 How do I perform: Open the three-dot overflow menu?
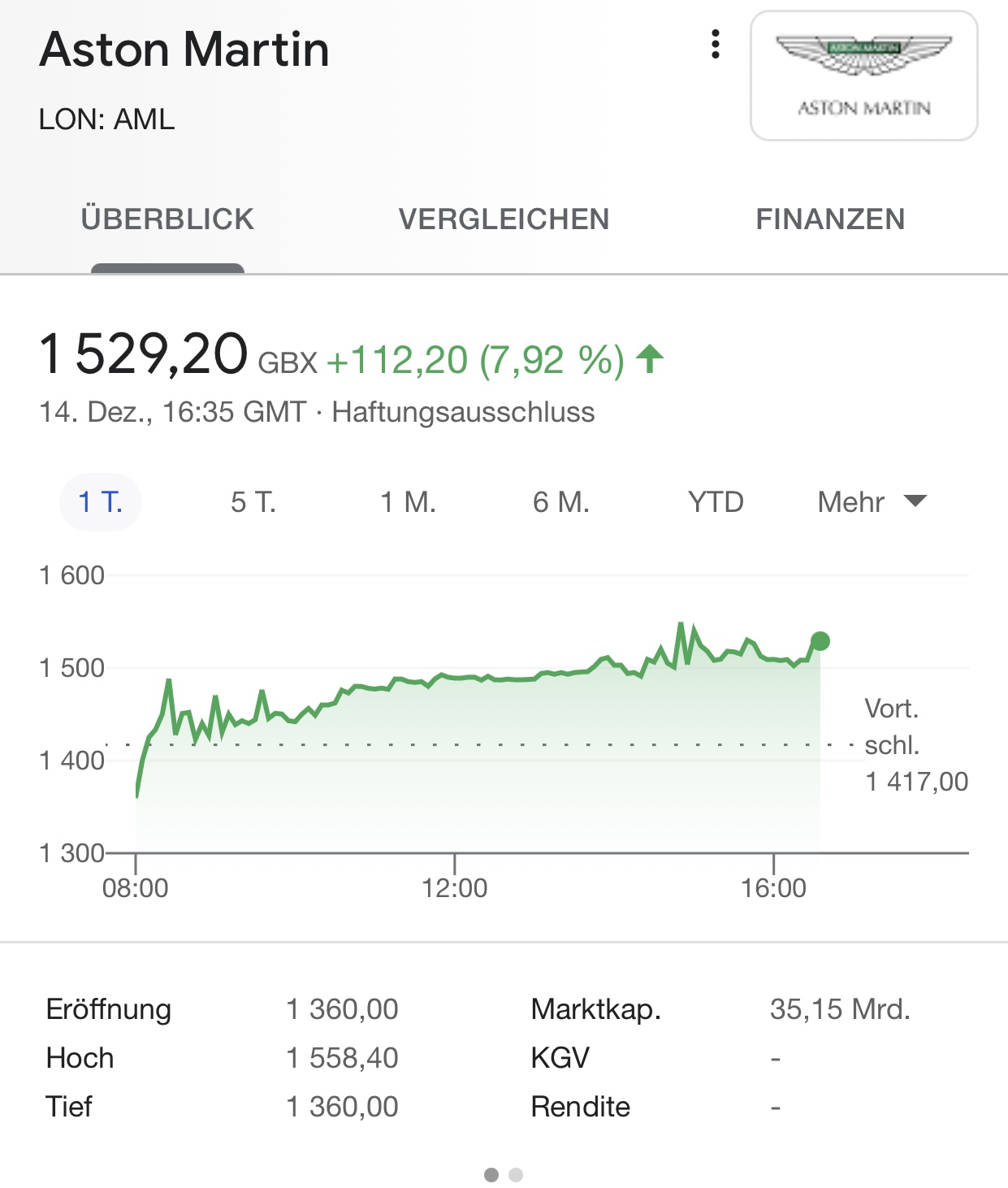click(x=715, y=46)
